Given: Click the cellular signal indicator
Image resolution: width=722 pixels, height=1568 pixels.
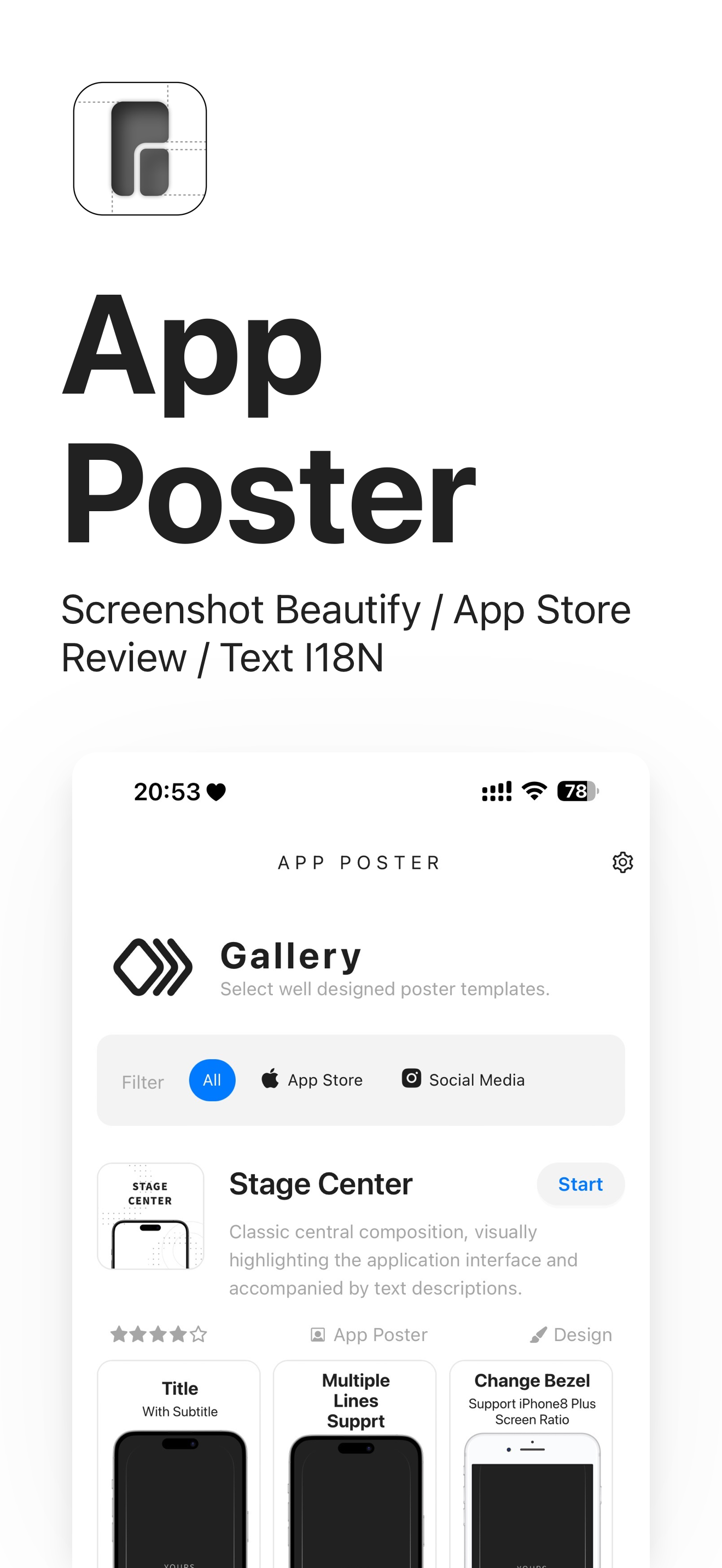Looking at the screenshot, I should coord(496,791).
